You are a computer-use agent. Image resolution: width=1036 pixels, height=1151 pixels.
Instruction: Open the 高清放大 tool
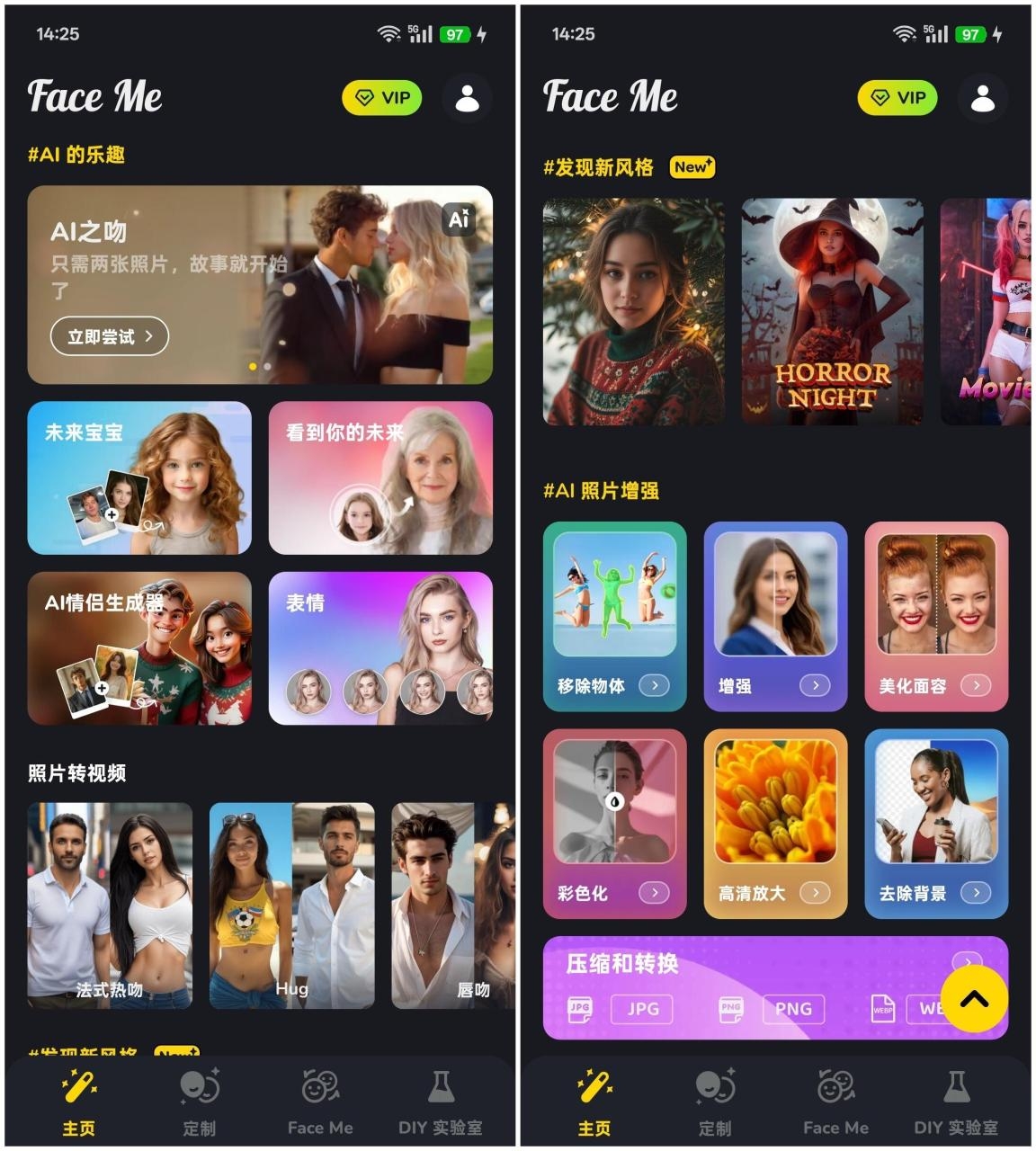pos(775,823)
